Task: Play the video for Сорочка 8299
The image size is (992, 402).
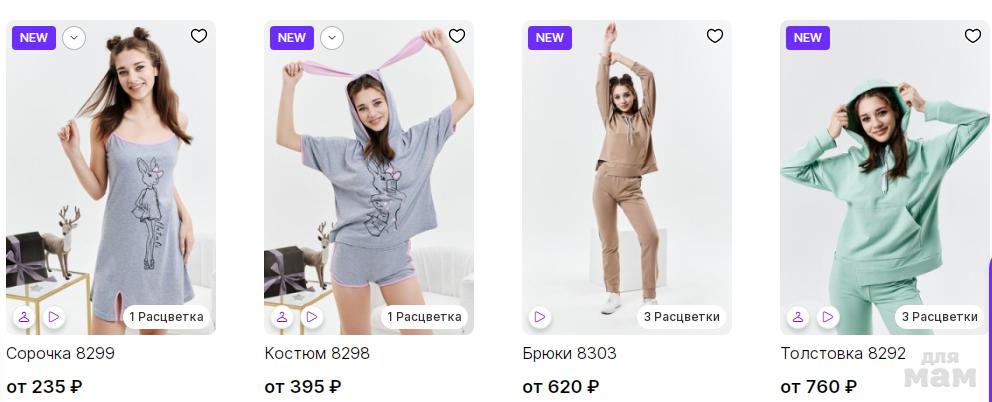Action: coord(54,317)
